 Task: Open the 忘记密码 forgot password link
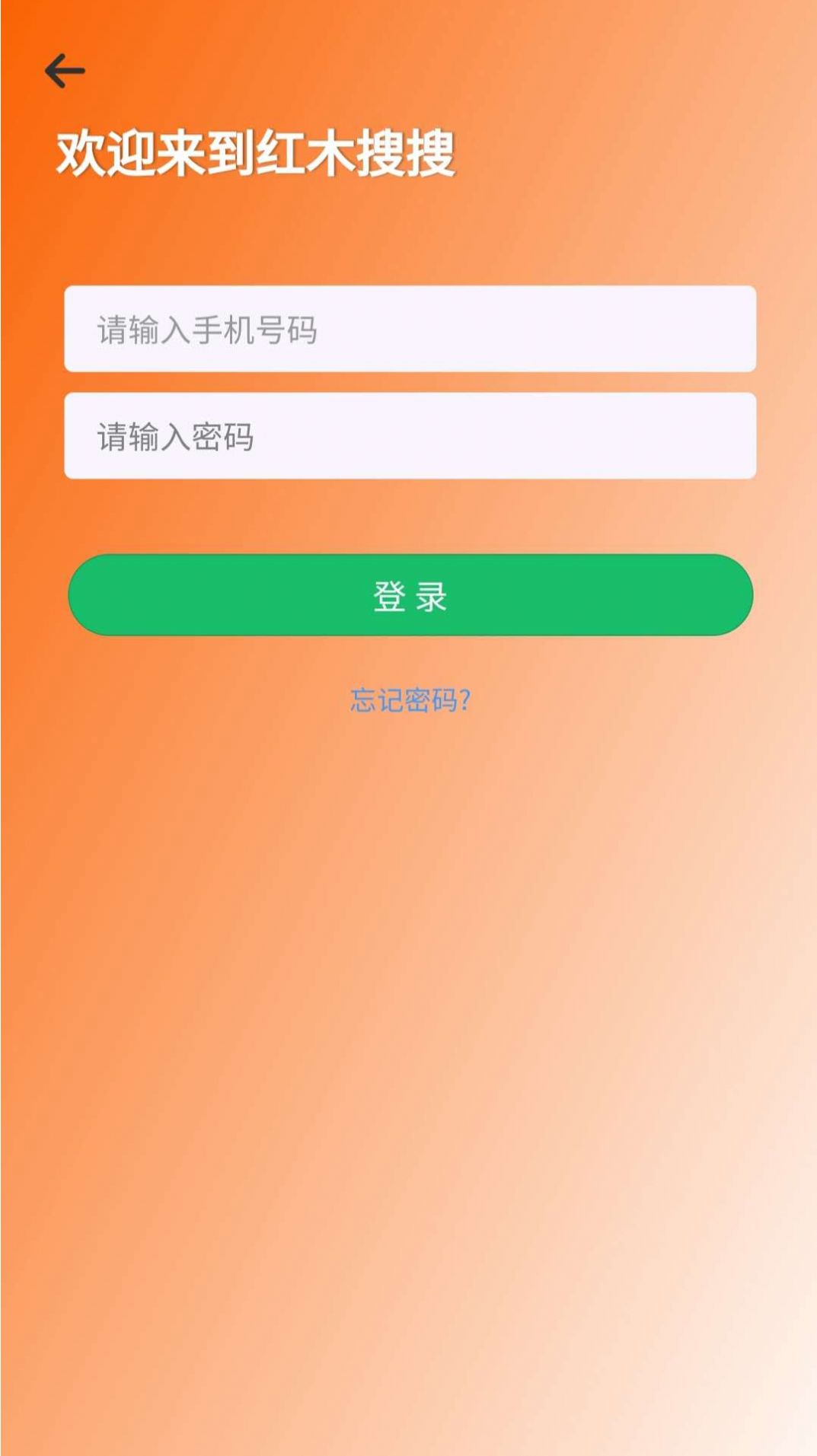tap(410, 699)
